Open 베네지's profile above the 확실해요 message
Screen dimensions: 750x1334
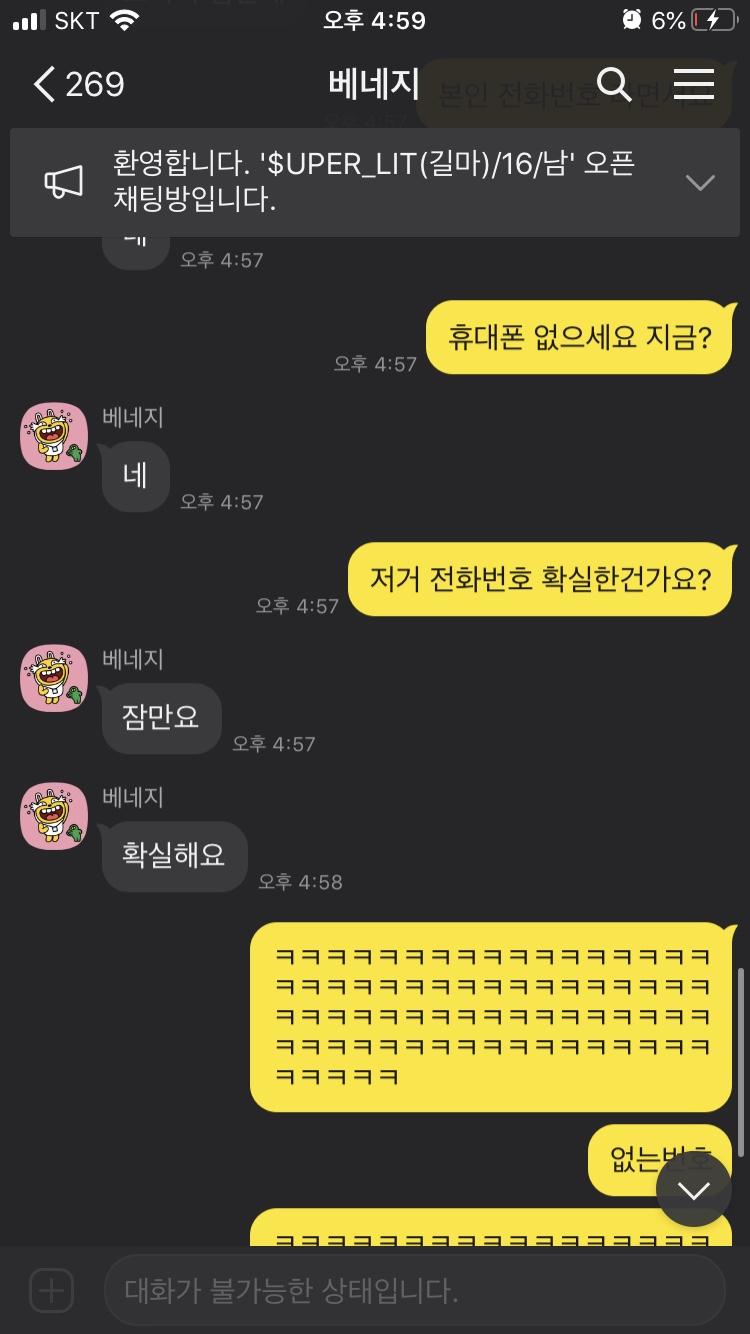(54, 816)
